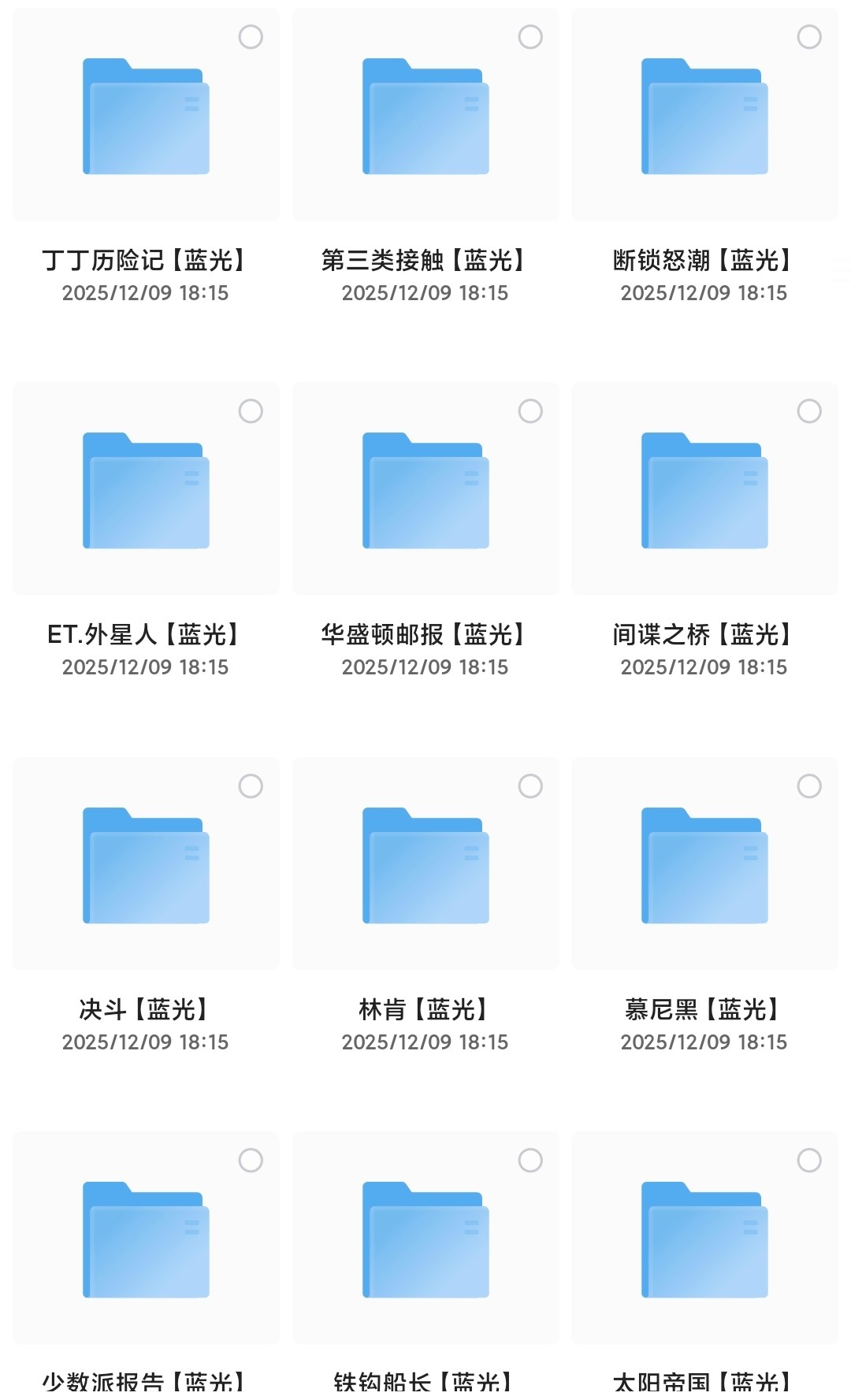Open the 慕尼黑【蓝光】 folder
The width and height of the screenshot is (851, 1400).
coord(704,866)
